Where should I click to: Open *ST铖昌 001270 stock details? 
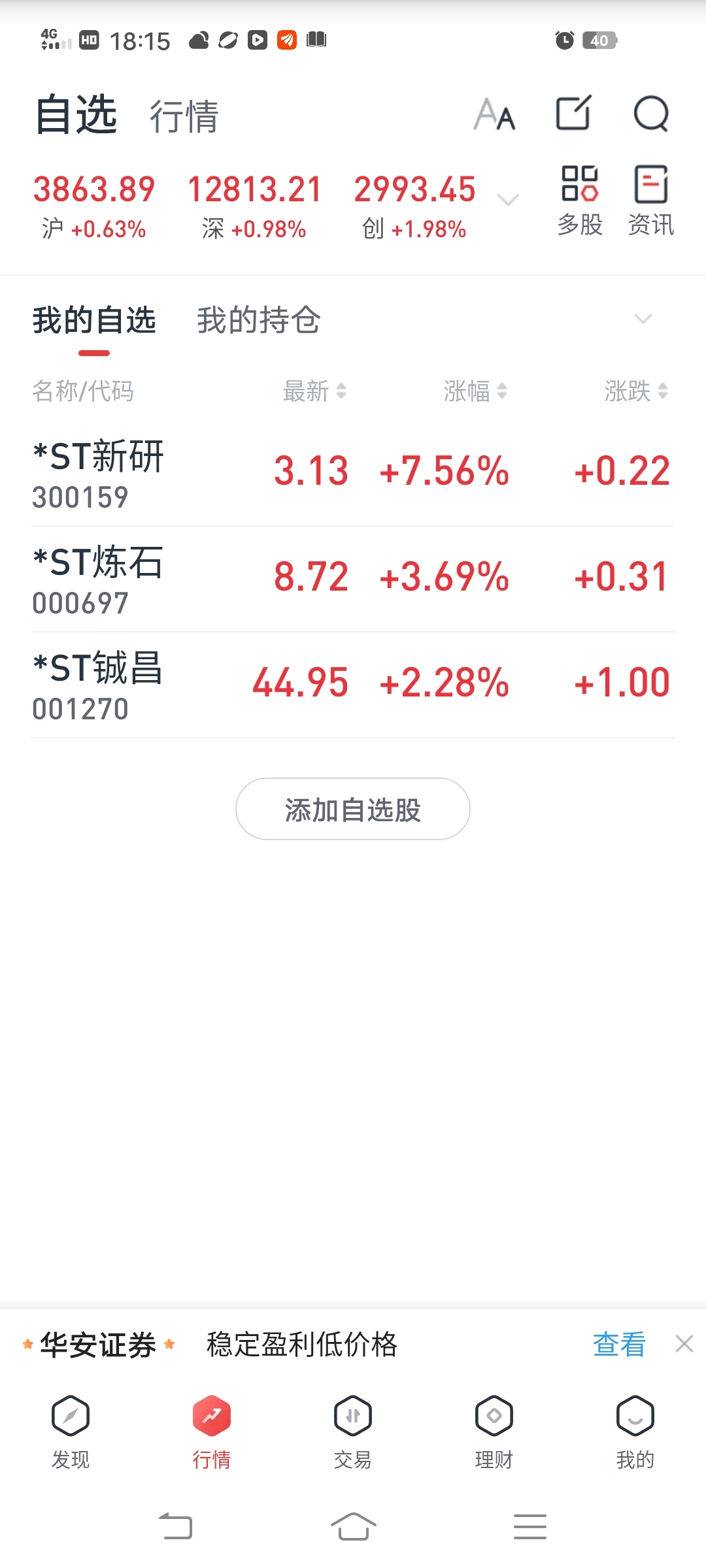(353, 685)
